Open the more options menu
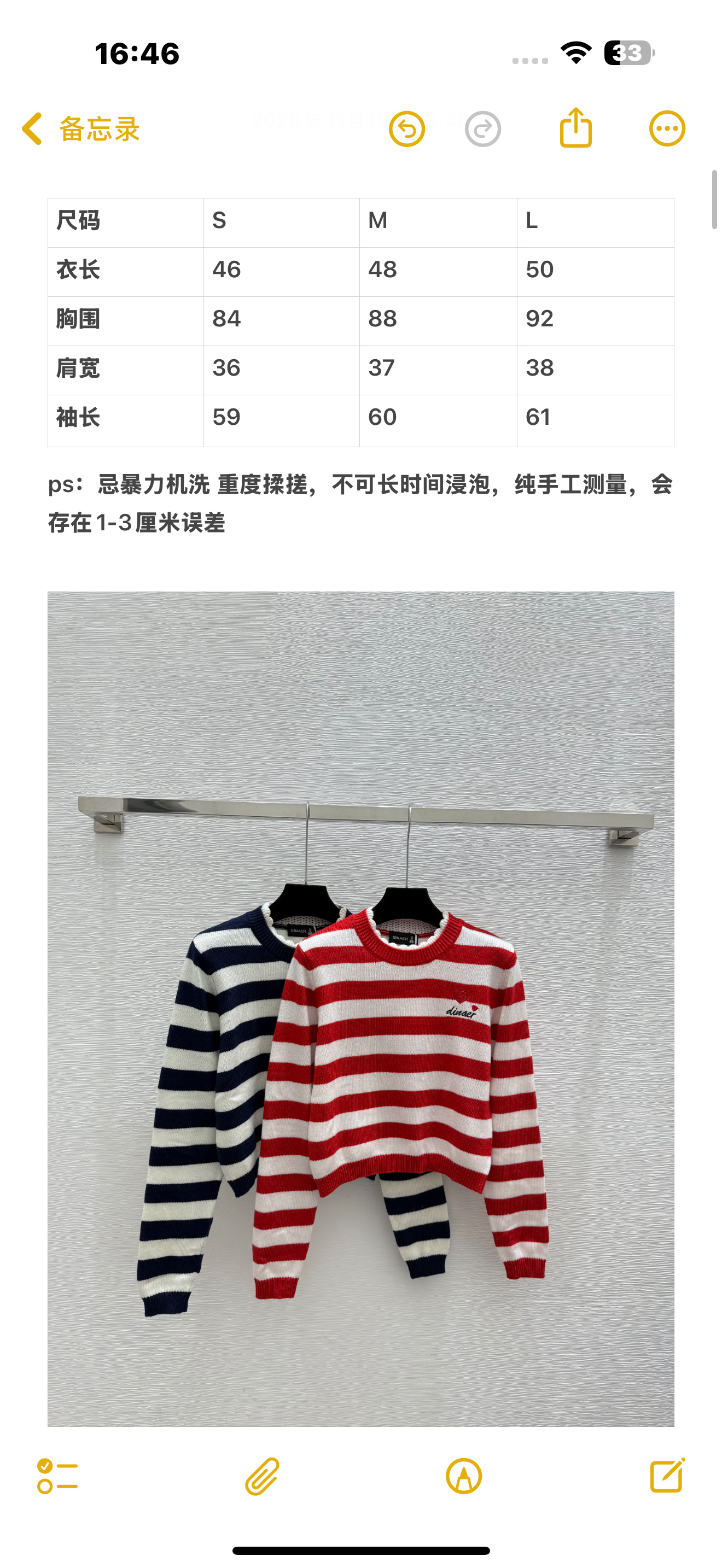 pyautogui.click(x=667, y=129)
